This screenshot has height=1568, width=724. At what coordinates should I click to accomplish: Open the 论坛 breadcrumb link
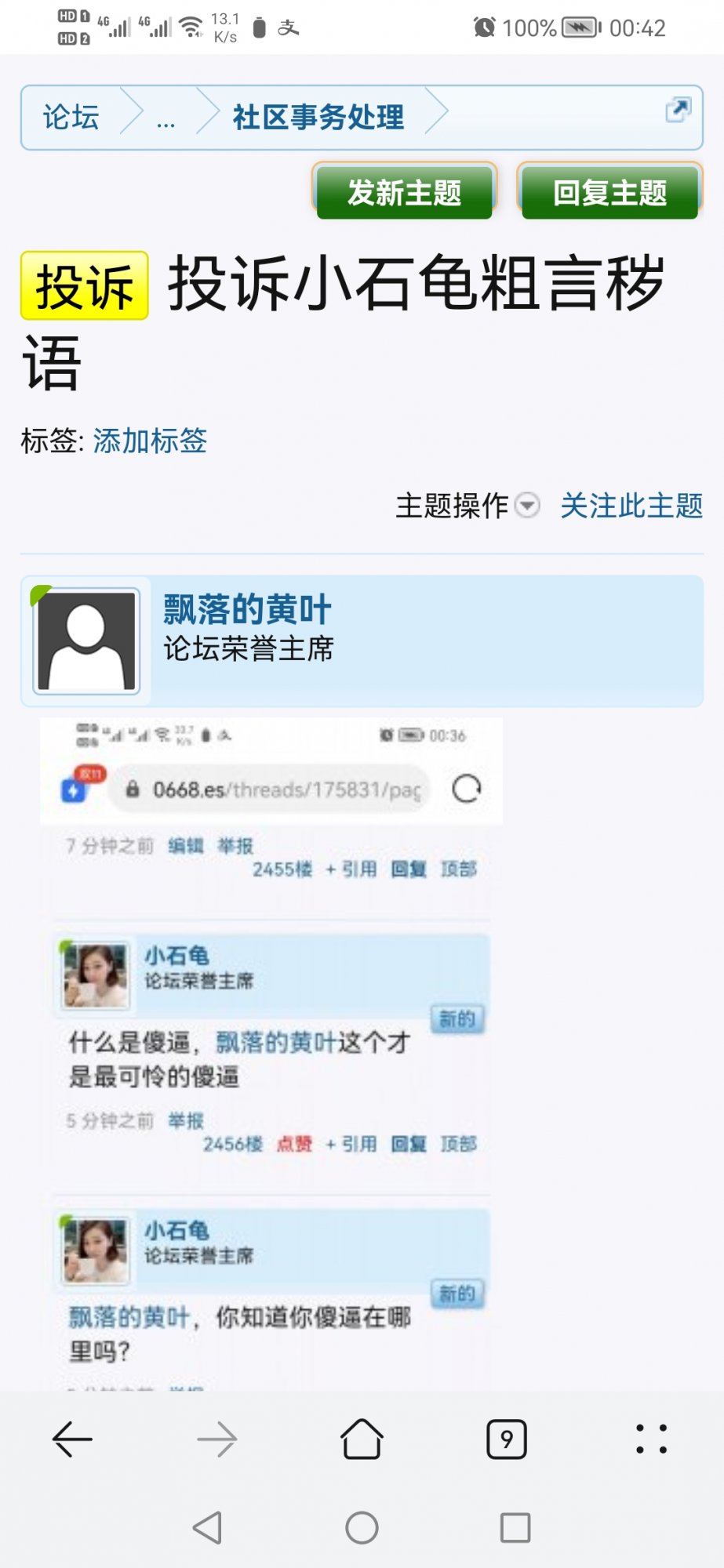71,118
